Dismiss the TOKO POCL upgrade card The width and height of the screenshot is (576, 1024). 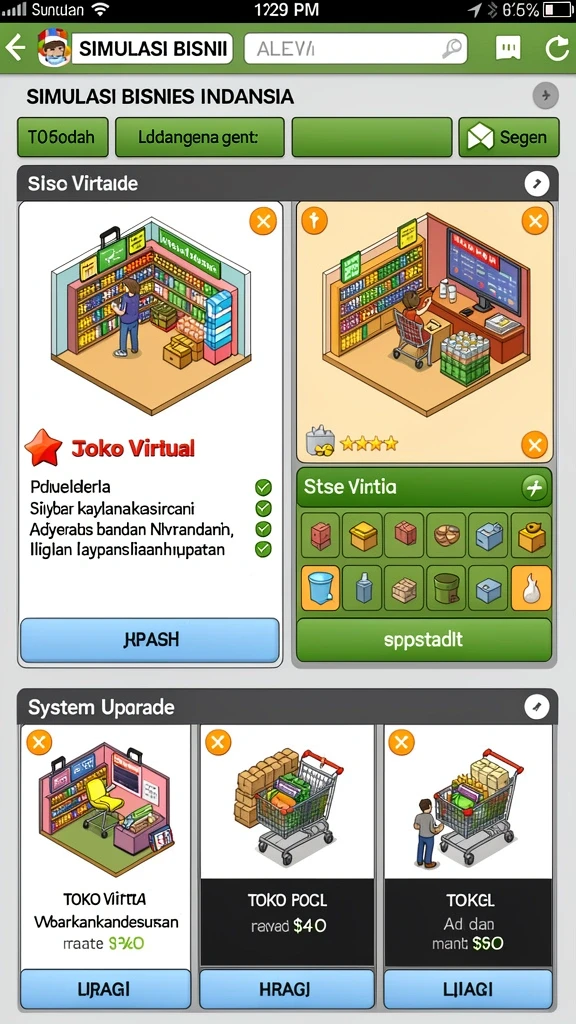pyautogui.click(x=217, y=742)
